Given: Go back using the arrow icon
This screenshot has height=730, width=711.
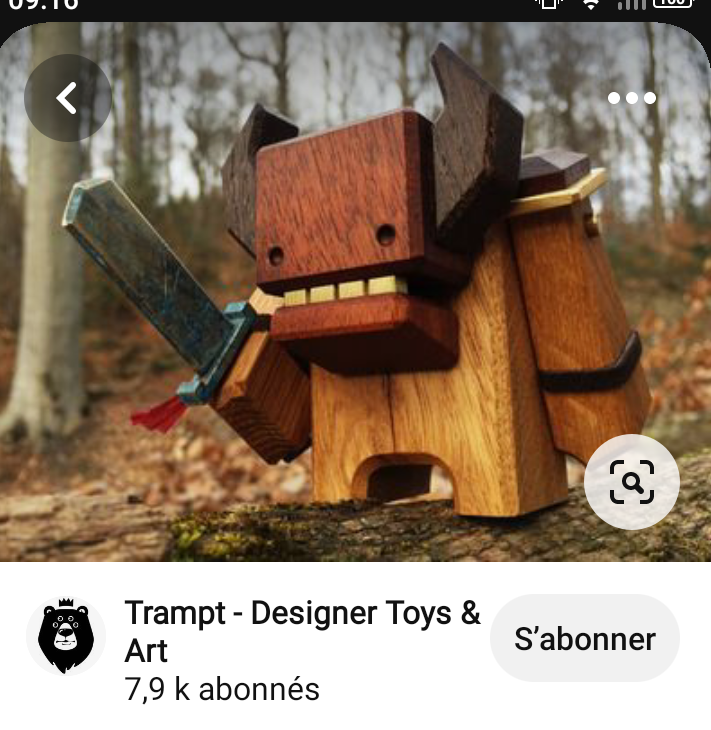Looking at the screenshot, I should (x=67, y=98).
